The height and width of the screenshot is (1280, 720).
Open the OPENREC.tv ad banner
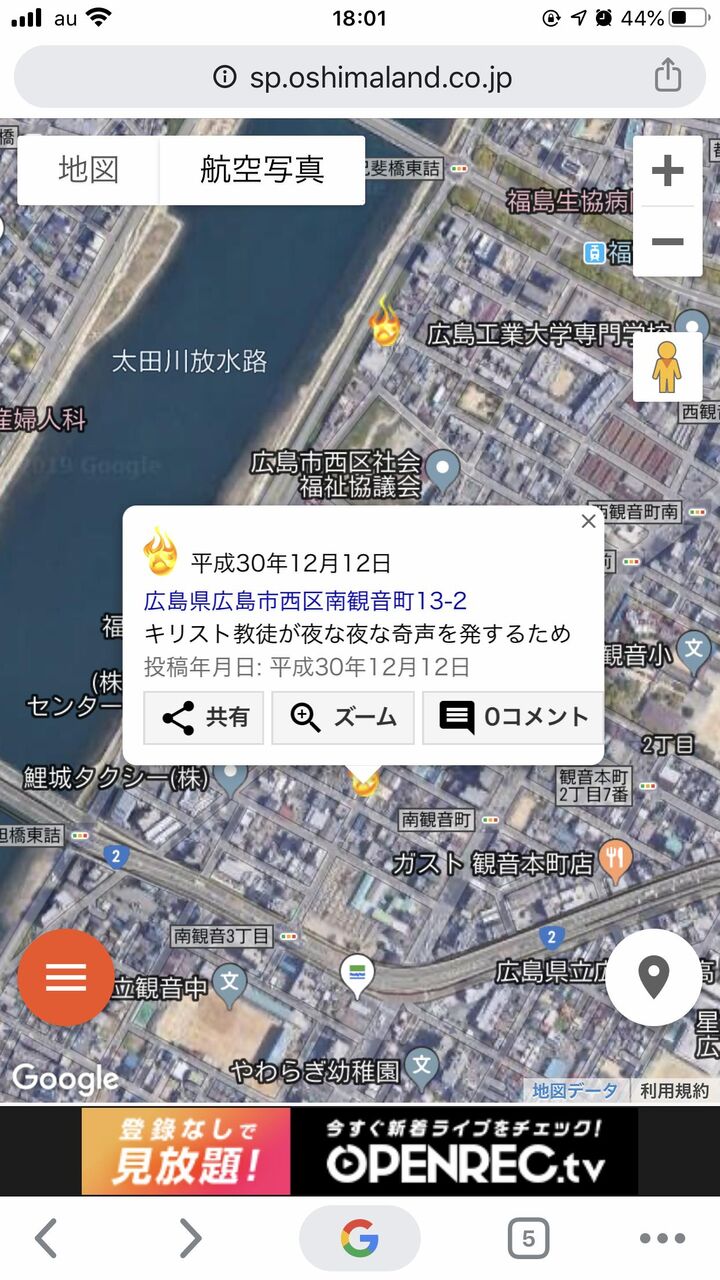coord(360,1151)
